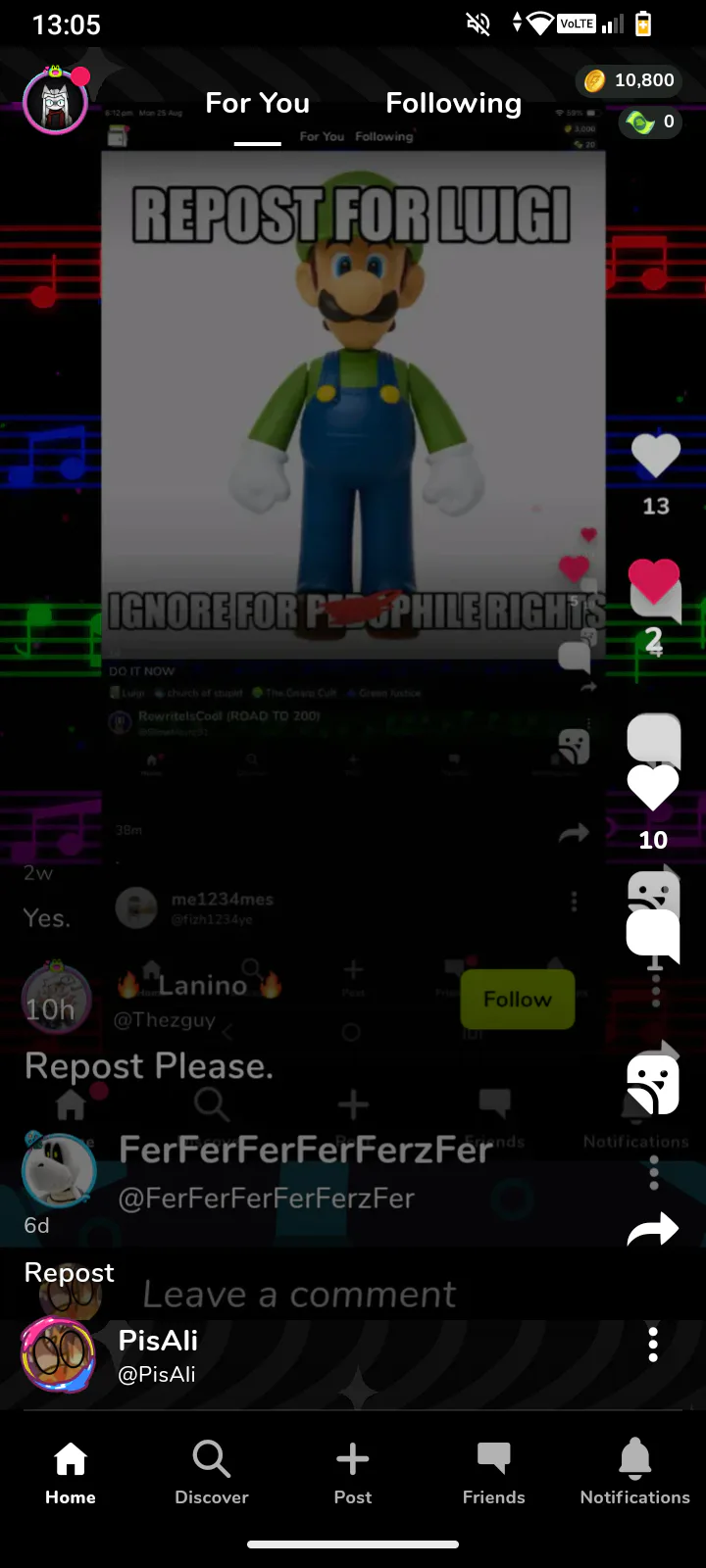Open the Friends tab

coord(494,1472)
